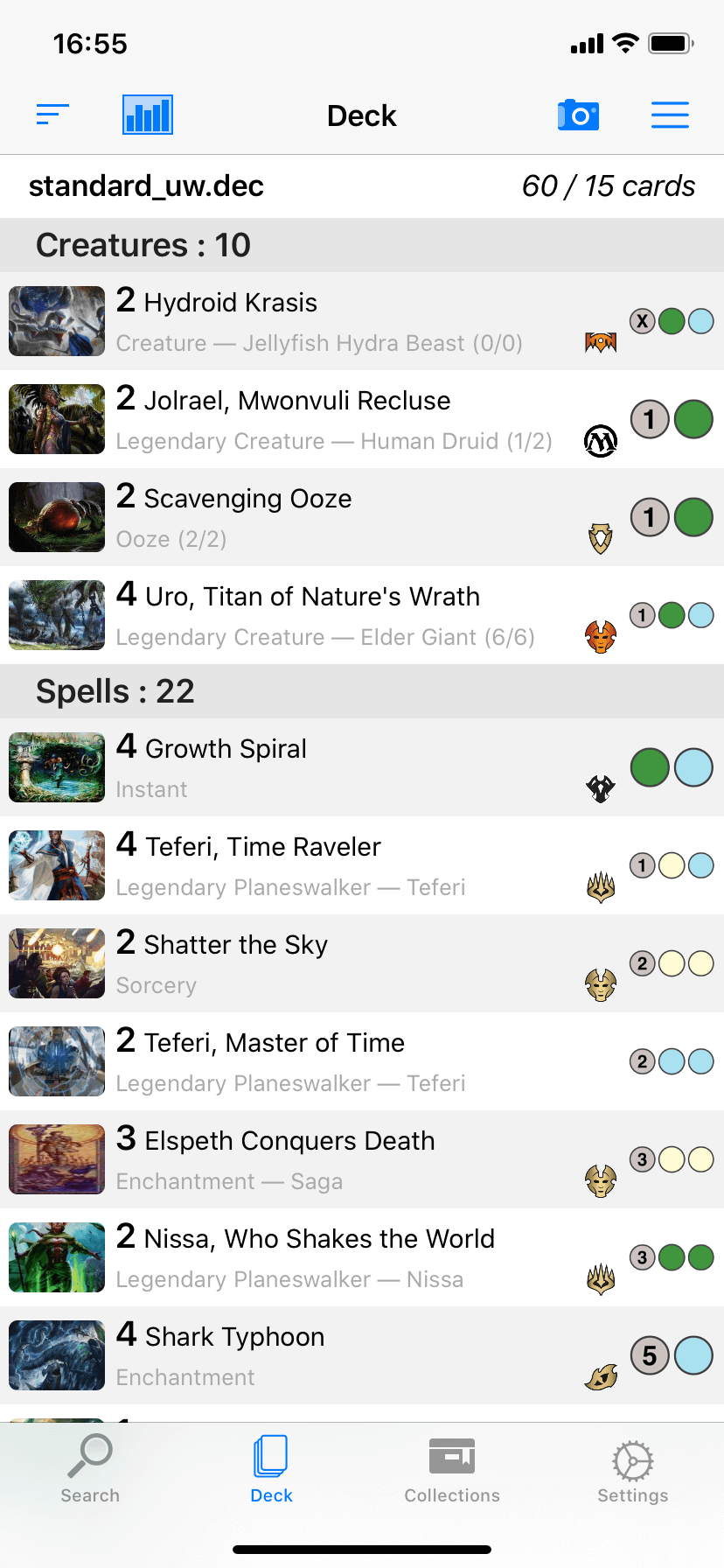Open the hamburger menu
724x1568 pixels.
(670, 115)
